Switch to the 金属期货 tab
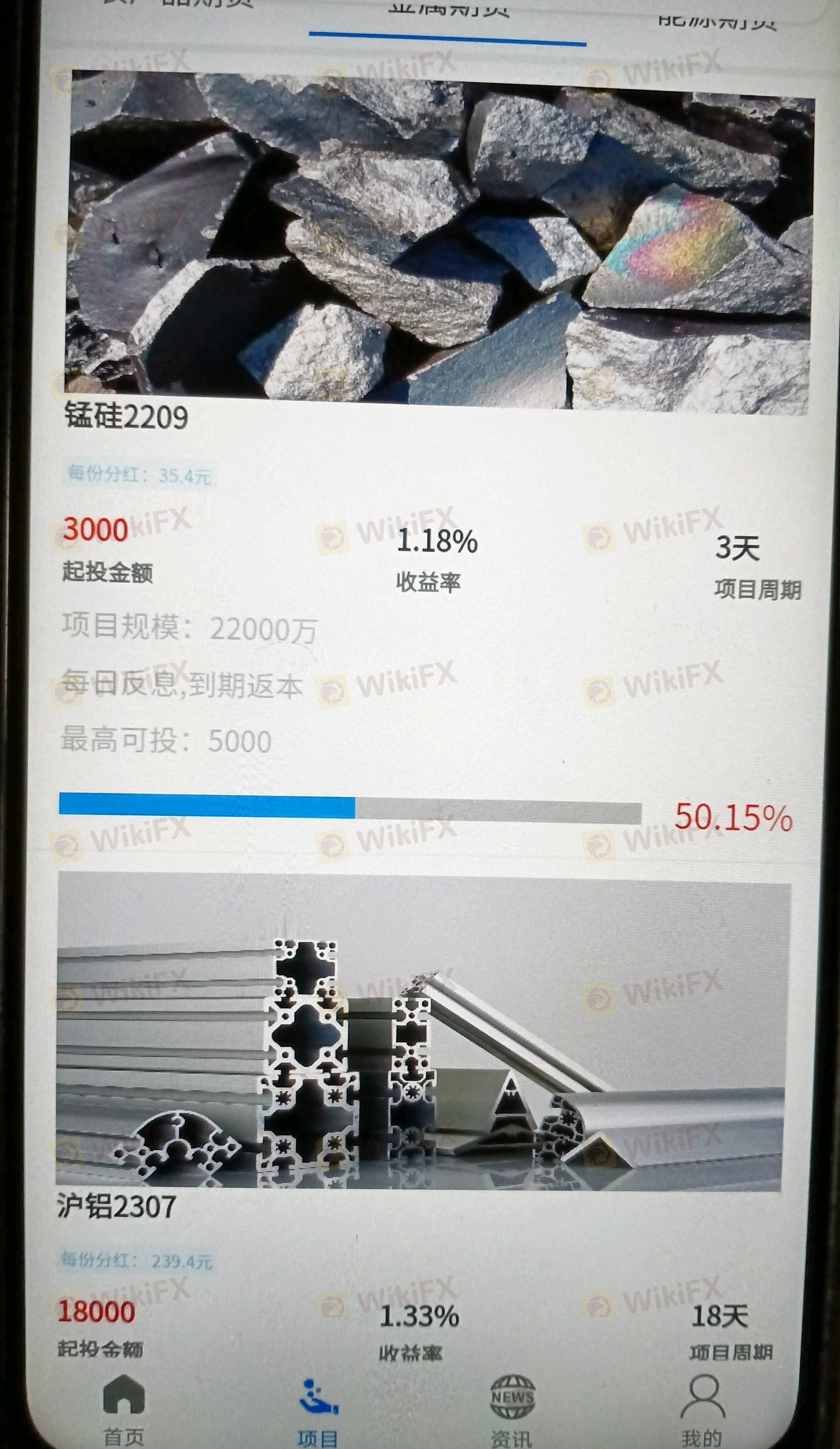The width and height of the screenshot is (840, 1449). [x=447, y=11]
